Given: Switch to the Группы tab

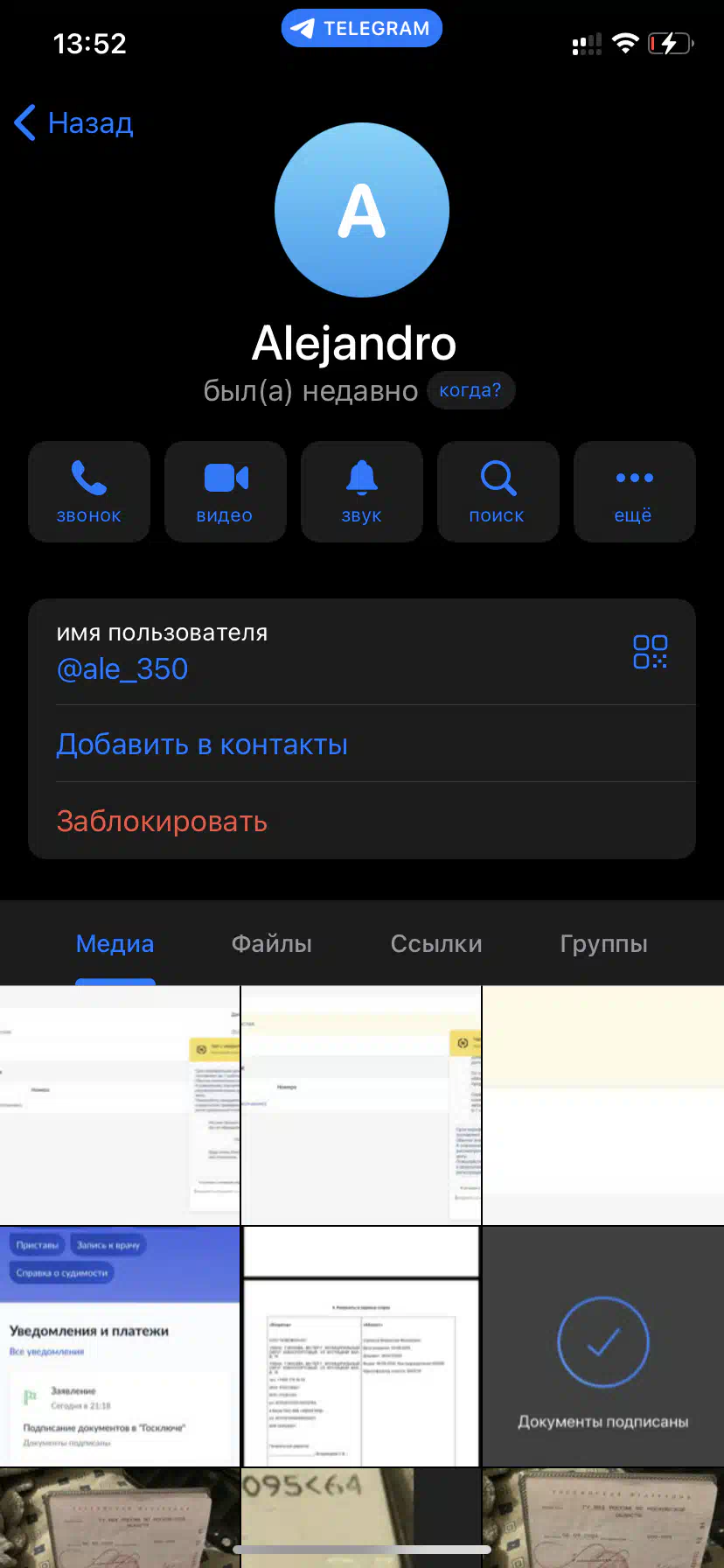Looking at the screenshot, I should (x=604, y=943).
